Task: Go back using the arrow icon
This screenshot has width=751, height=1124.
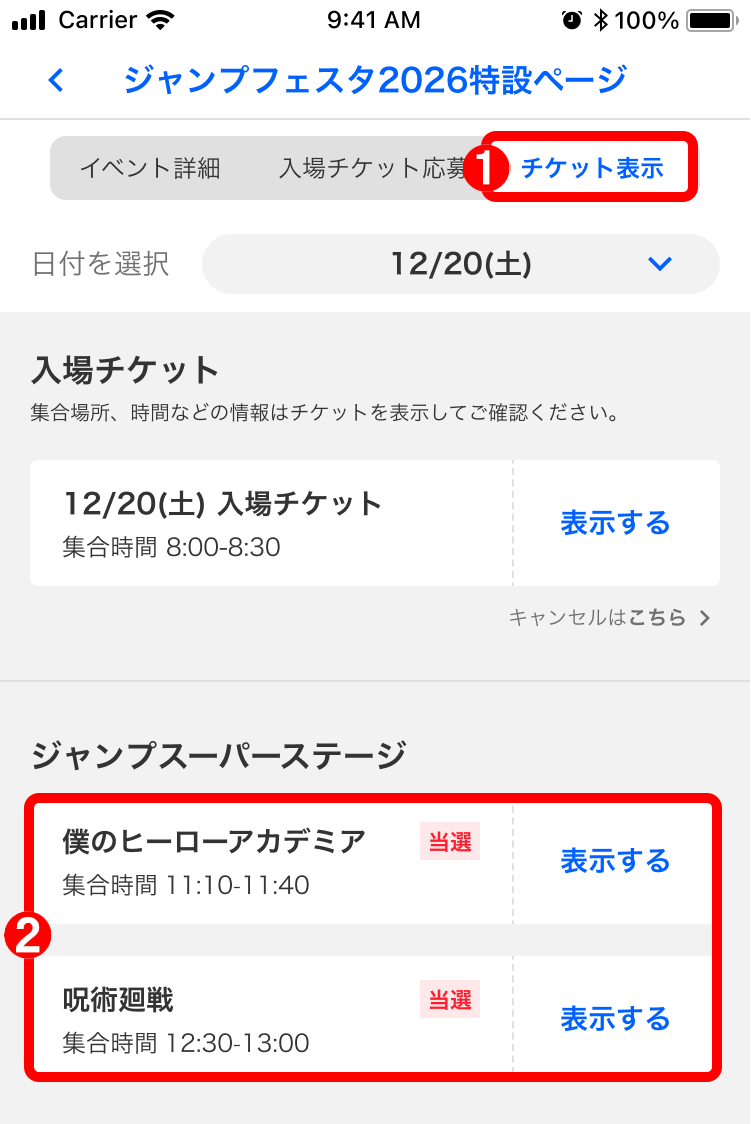Action: pos(57,80)
